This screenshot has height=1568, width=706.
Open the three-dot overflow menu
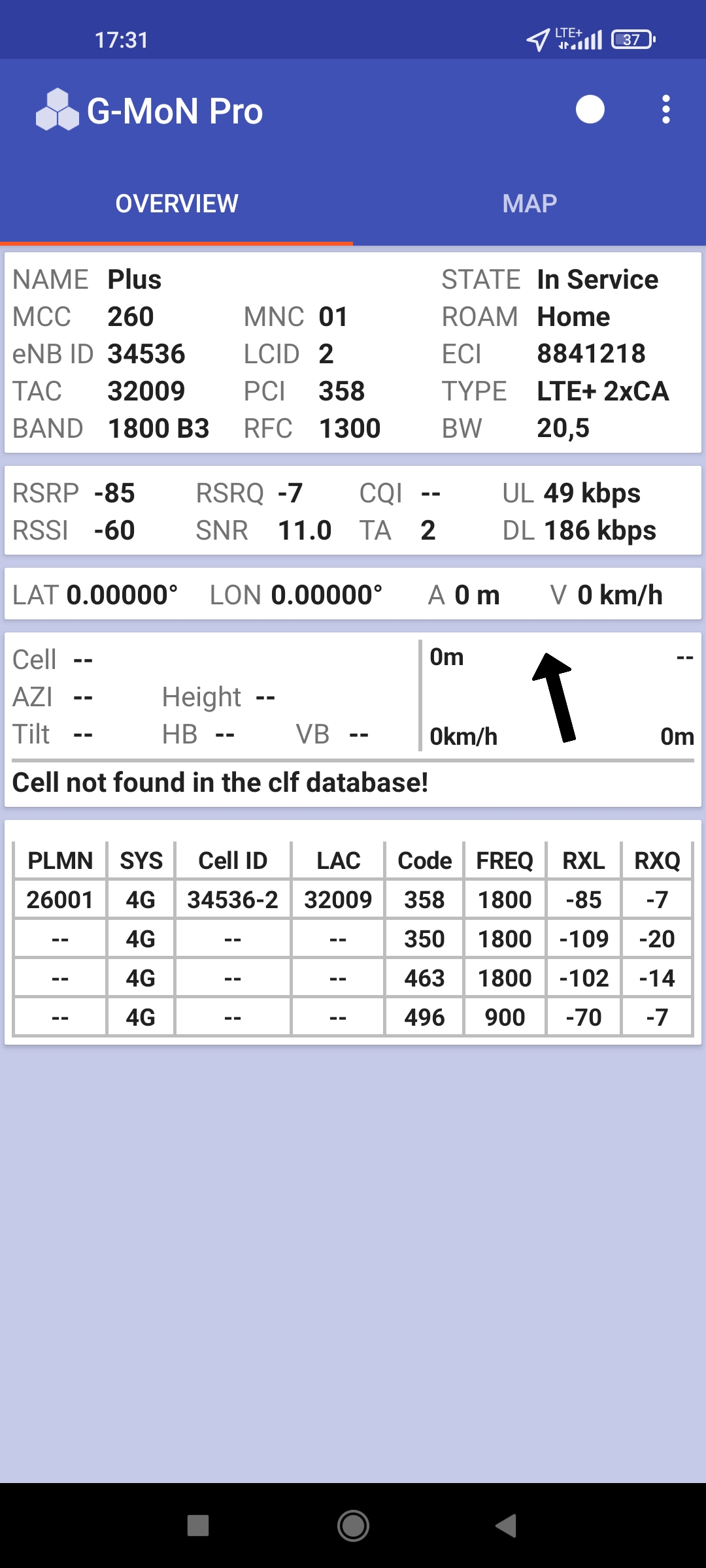[x=665, y=110]
